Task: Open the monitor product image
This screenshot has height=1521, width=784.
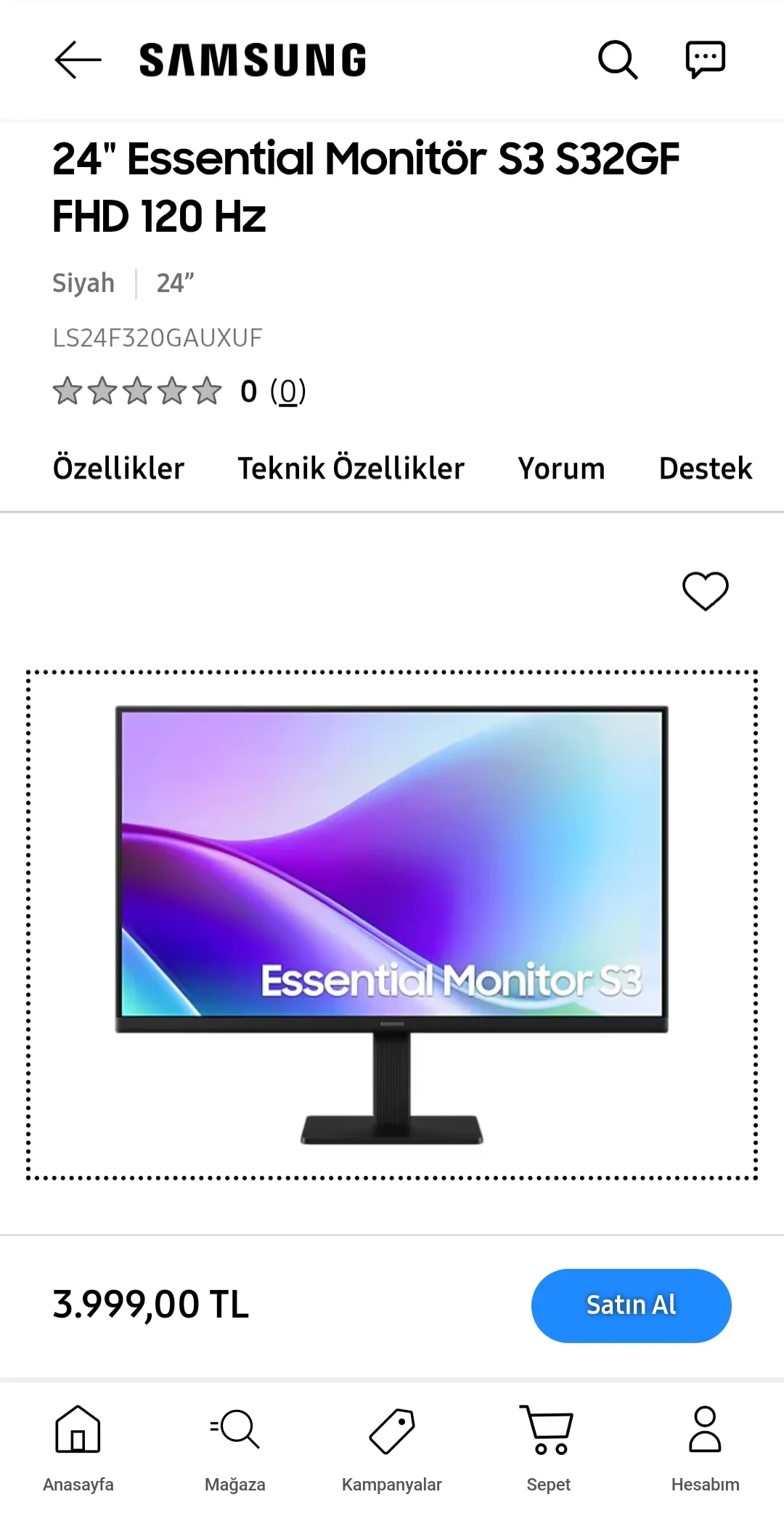Action: [x=392, y=925]
